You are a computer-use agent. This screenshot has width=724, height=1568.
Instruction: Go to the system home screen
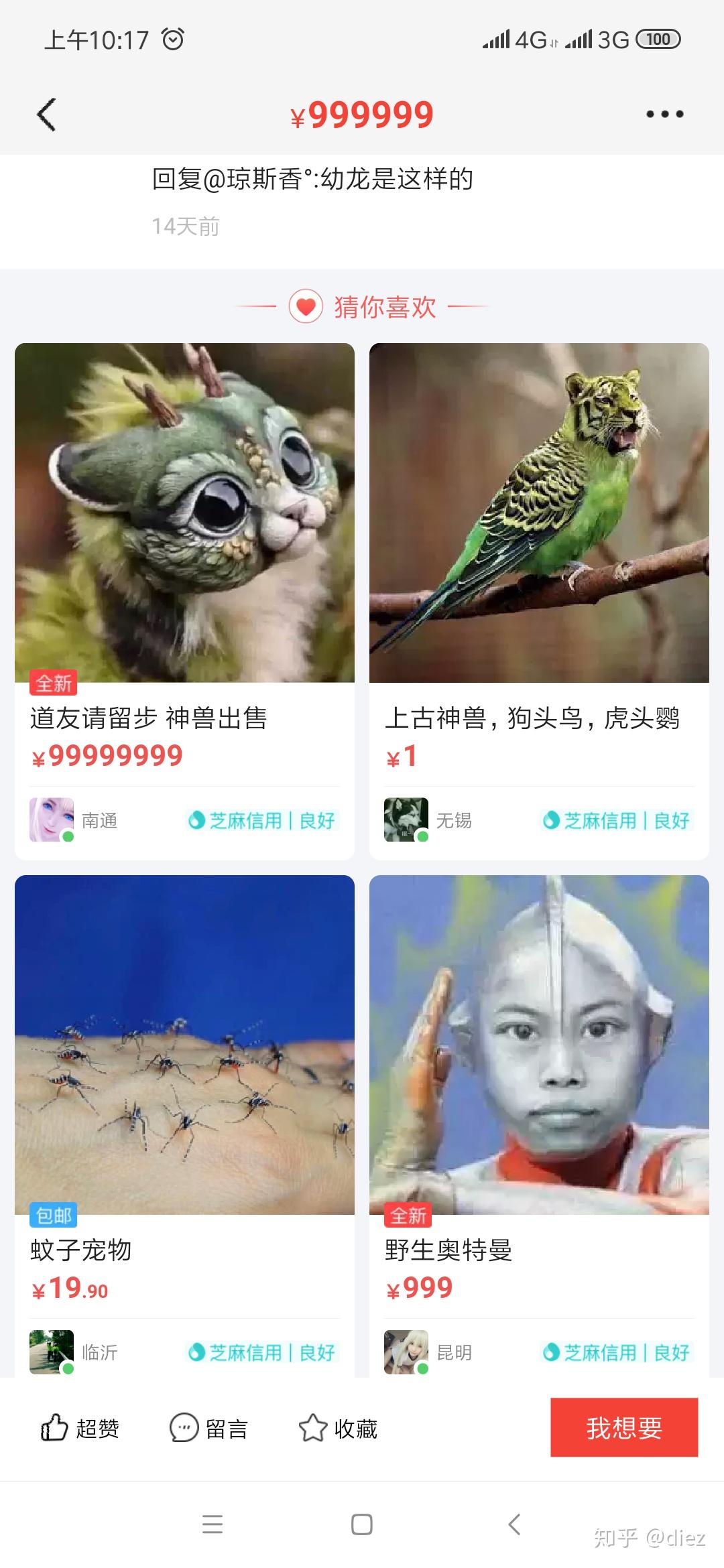click(x=362, y=1524)
